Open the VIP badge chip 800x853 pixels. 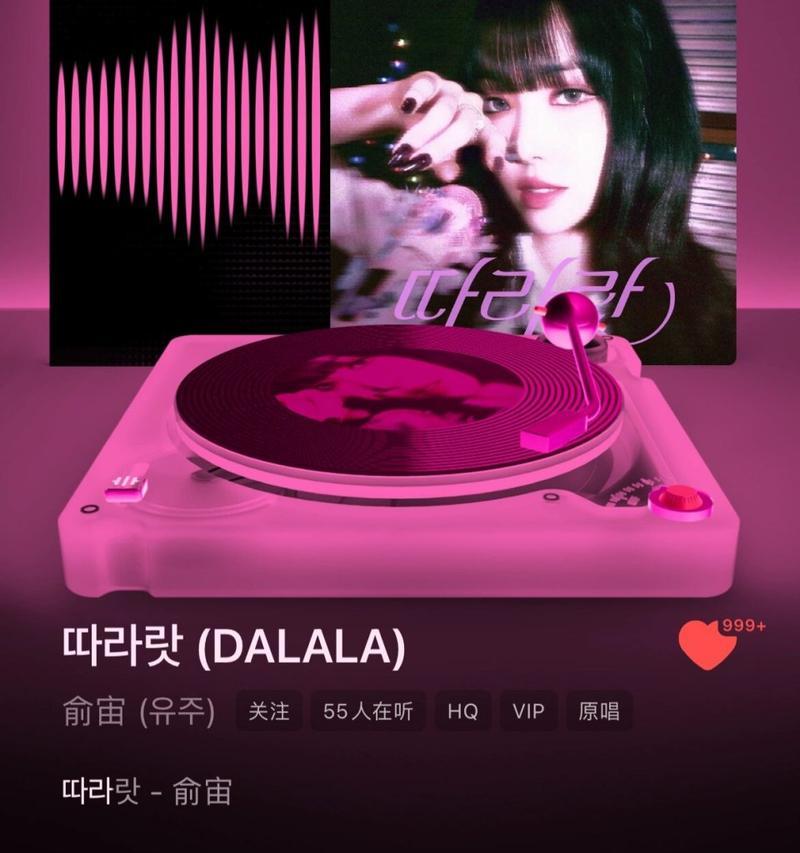(528, 712)
